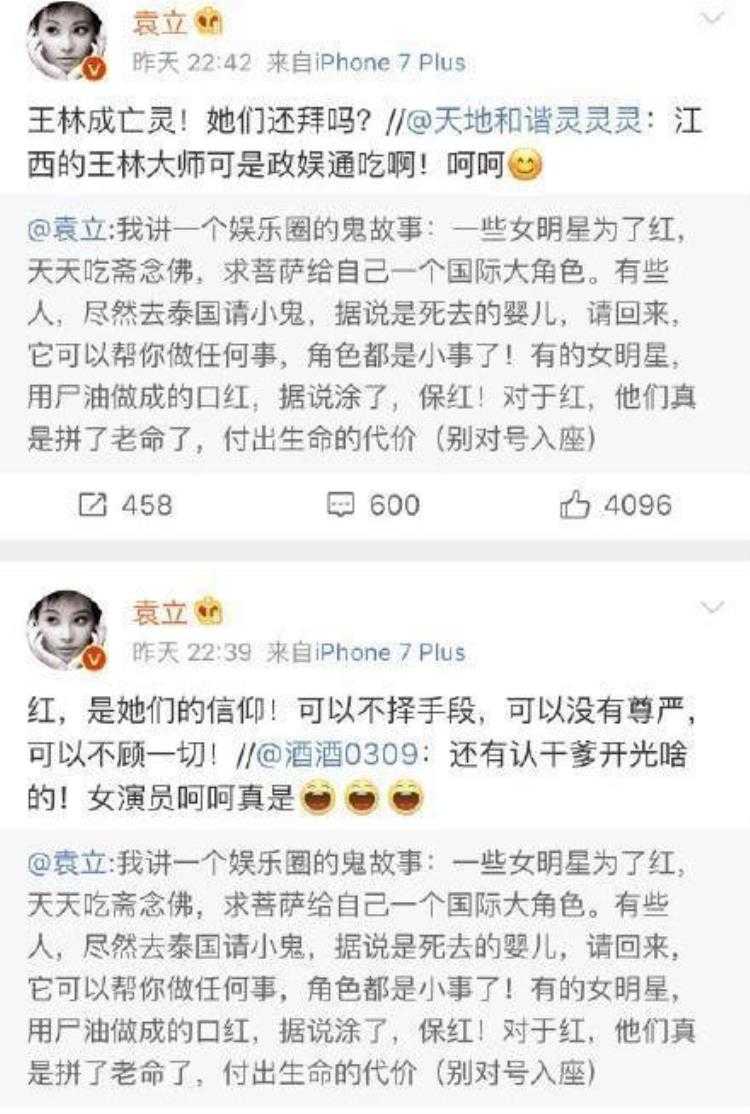Screen dimensions: 750x1114
Task: Tap the 袁立 username on the 22:42 post
Action: (x=160, y=22)
